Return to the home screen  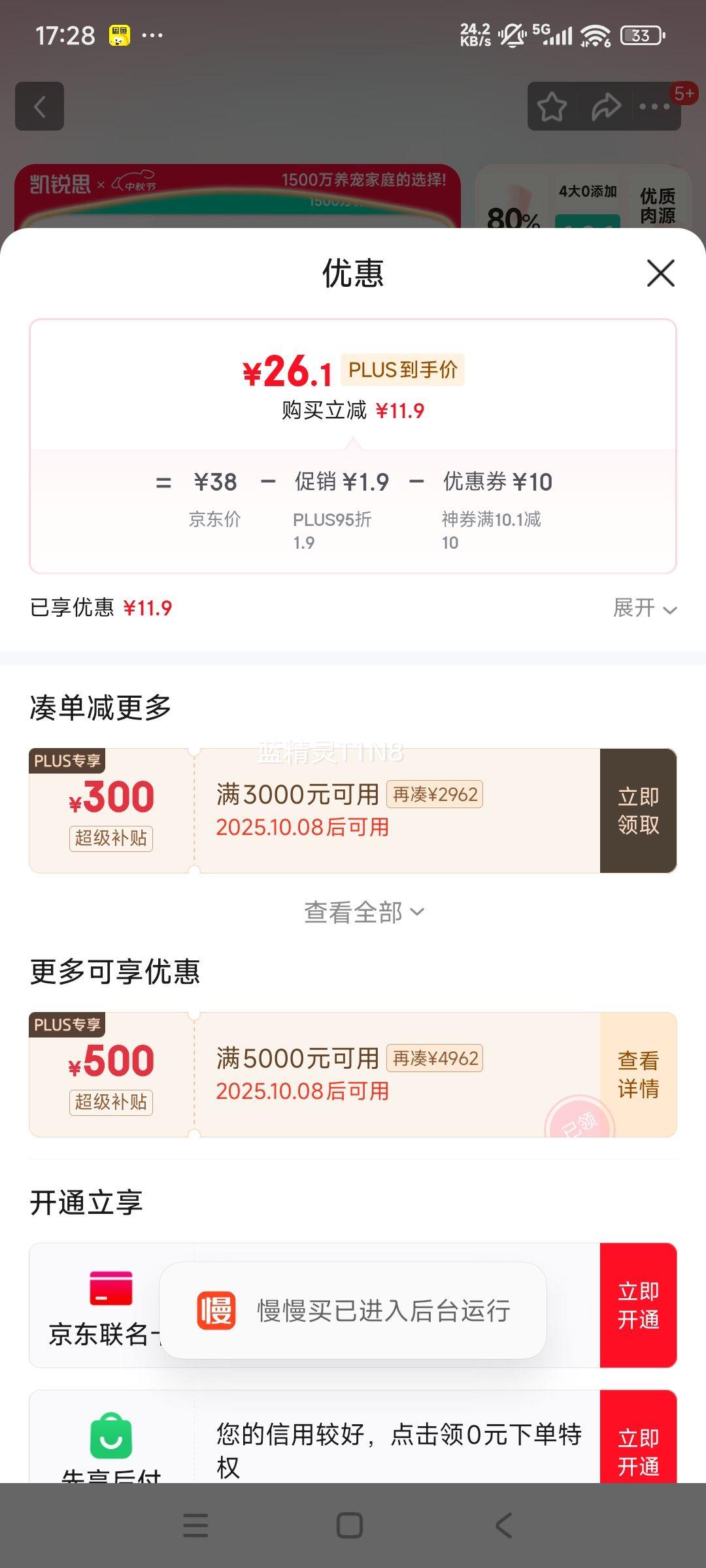350,1526
